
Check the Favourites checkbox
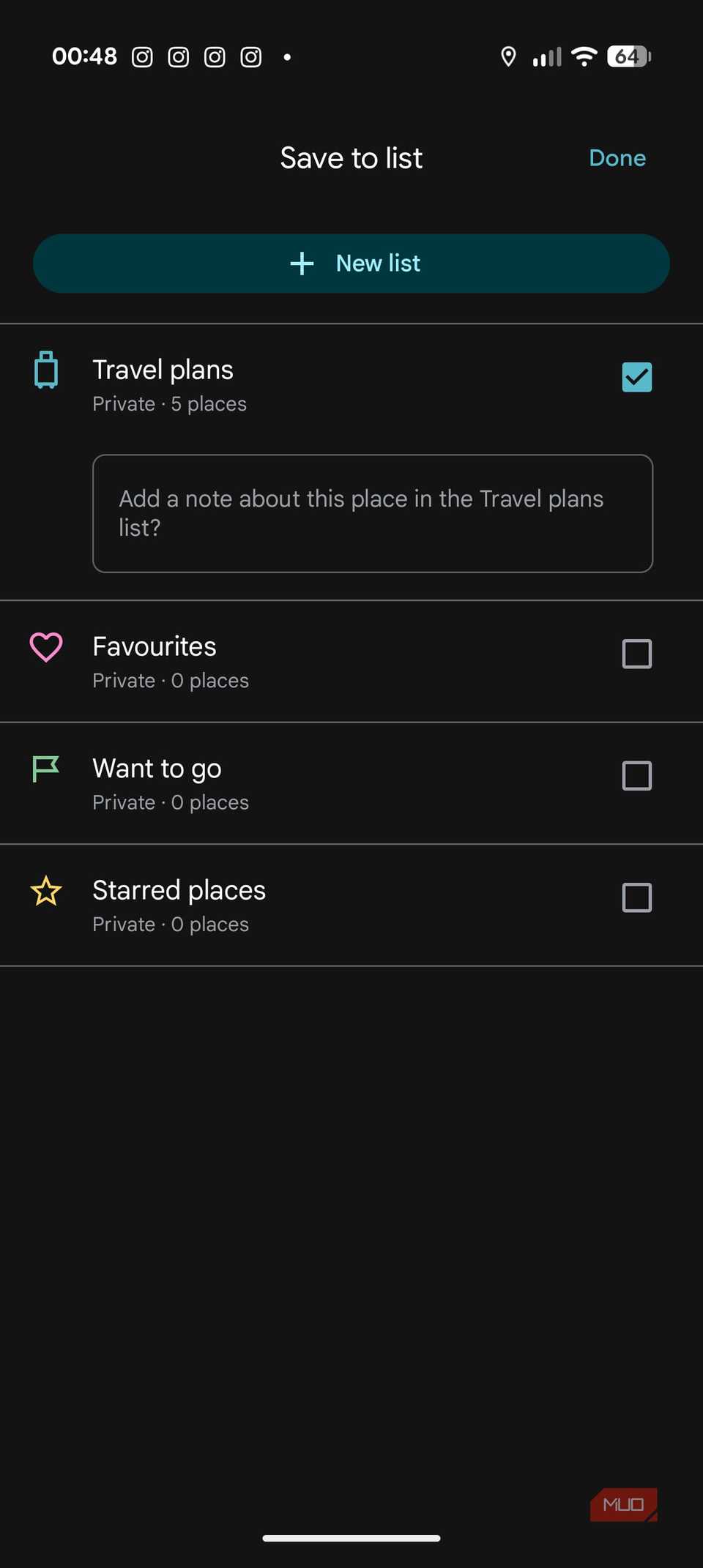click(636, 653)
